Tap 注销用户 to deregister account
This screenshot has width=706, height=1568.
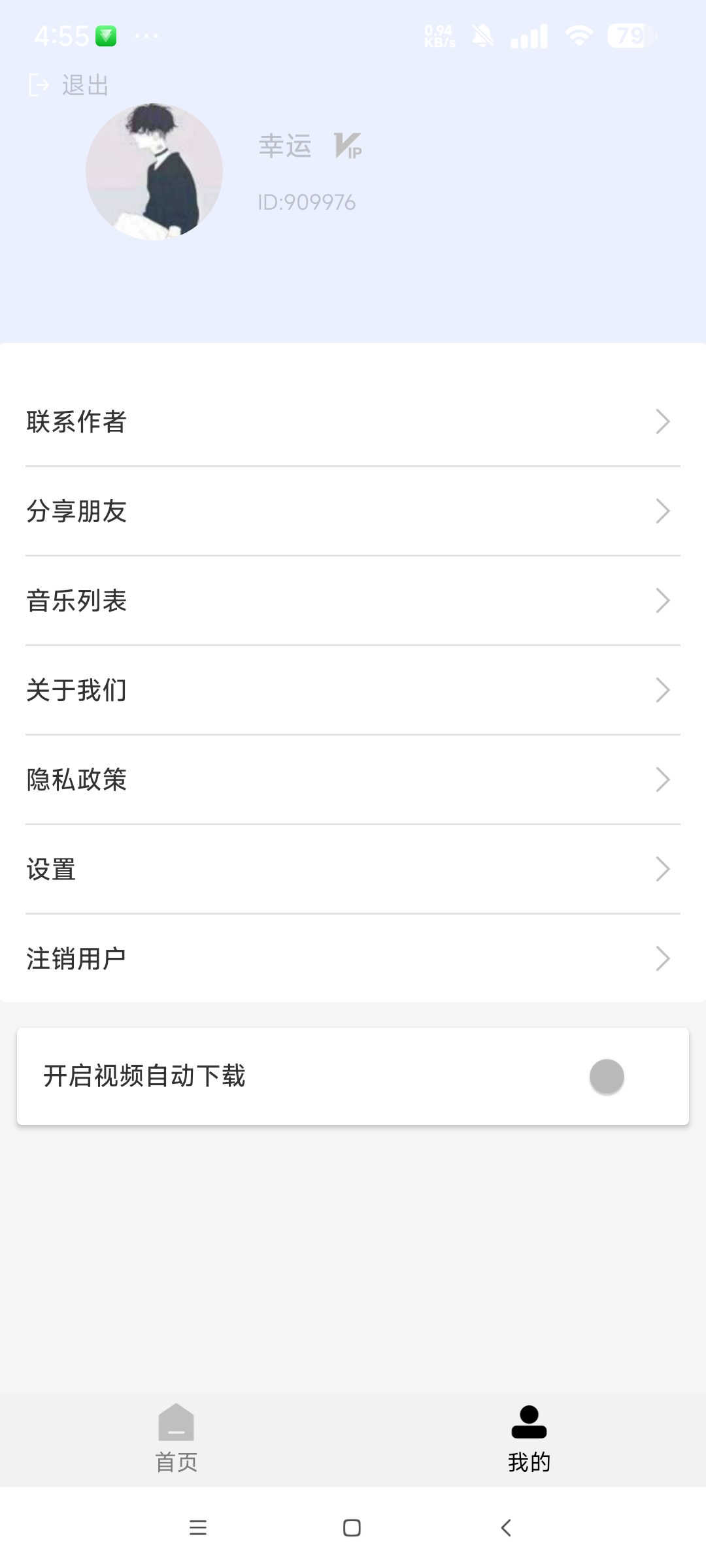[76, 958]
